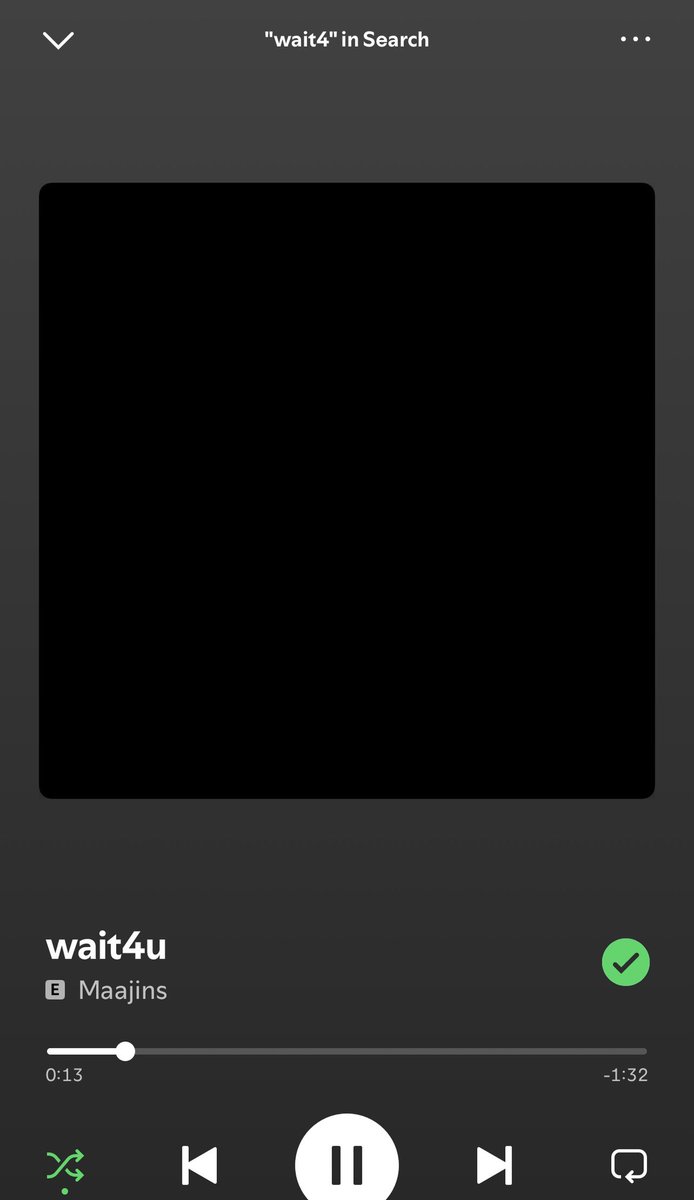Image resolution: width=694 pixels, height=1200 pixels.
Task: Tap the song progress slider
Action: click(346, 1051)
